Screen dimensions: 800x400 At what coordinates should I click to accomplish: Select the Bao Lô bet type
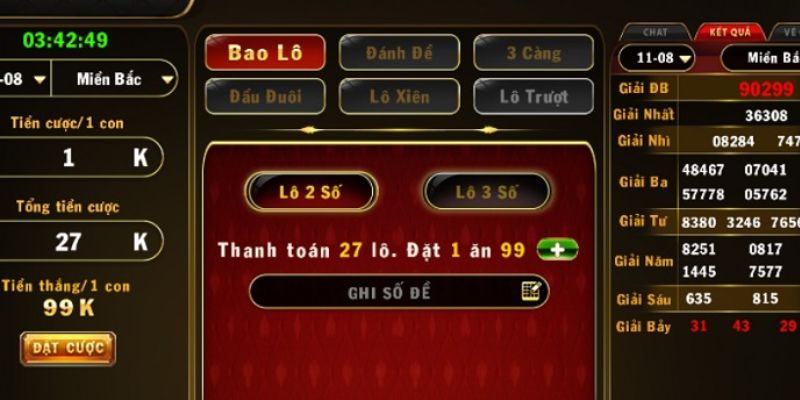265,53
